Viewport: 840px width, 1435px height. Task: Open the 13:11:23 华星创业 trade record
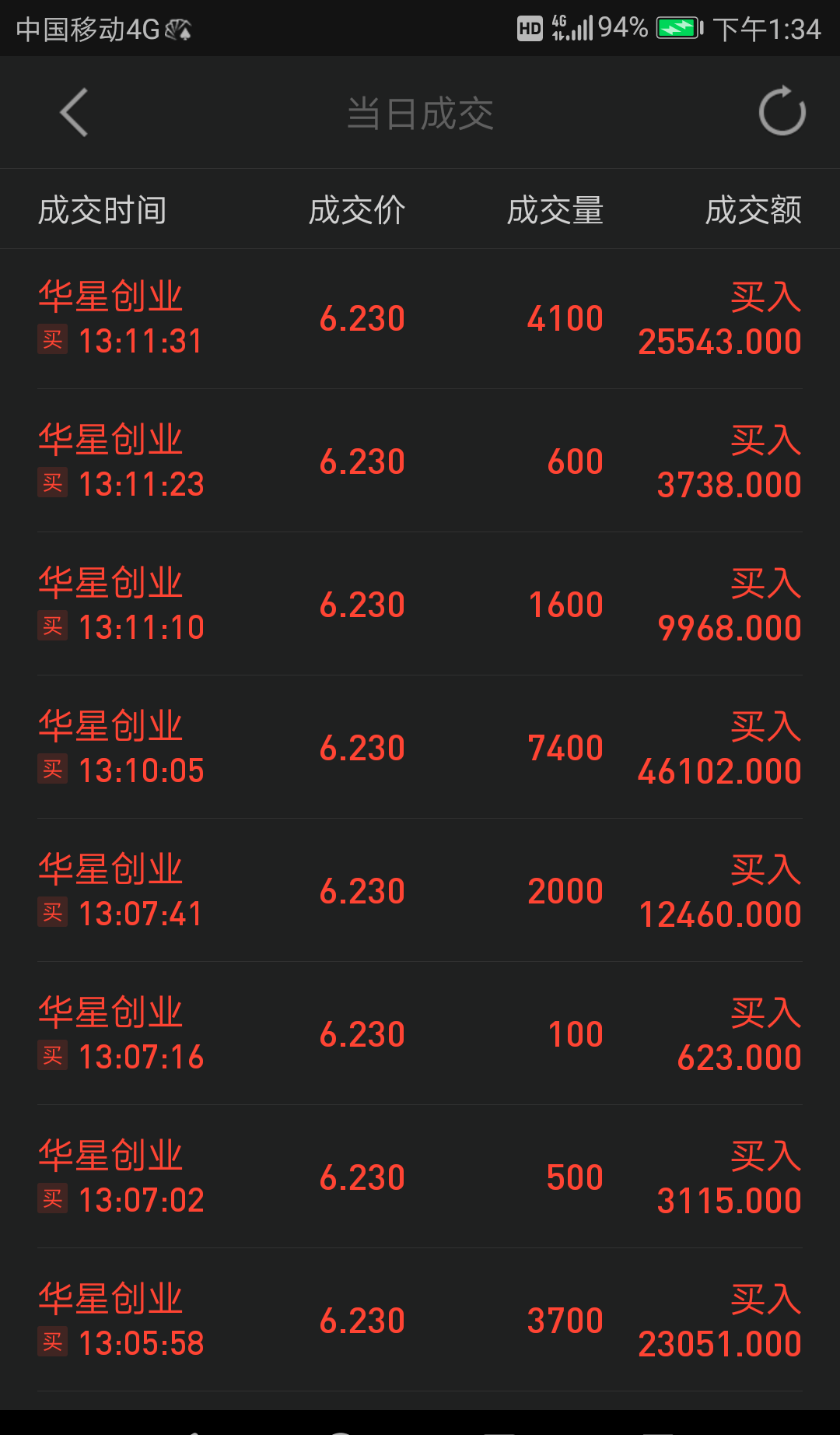coord(420,462)
